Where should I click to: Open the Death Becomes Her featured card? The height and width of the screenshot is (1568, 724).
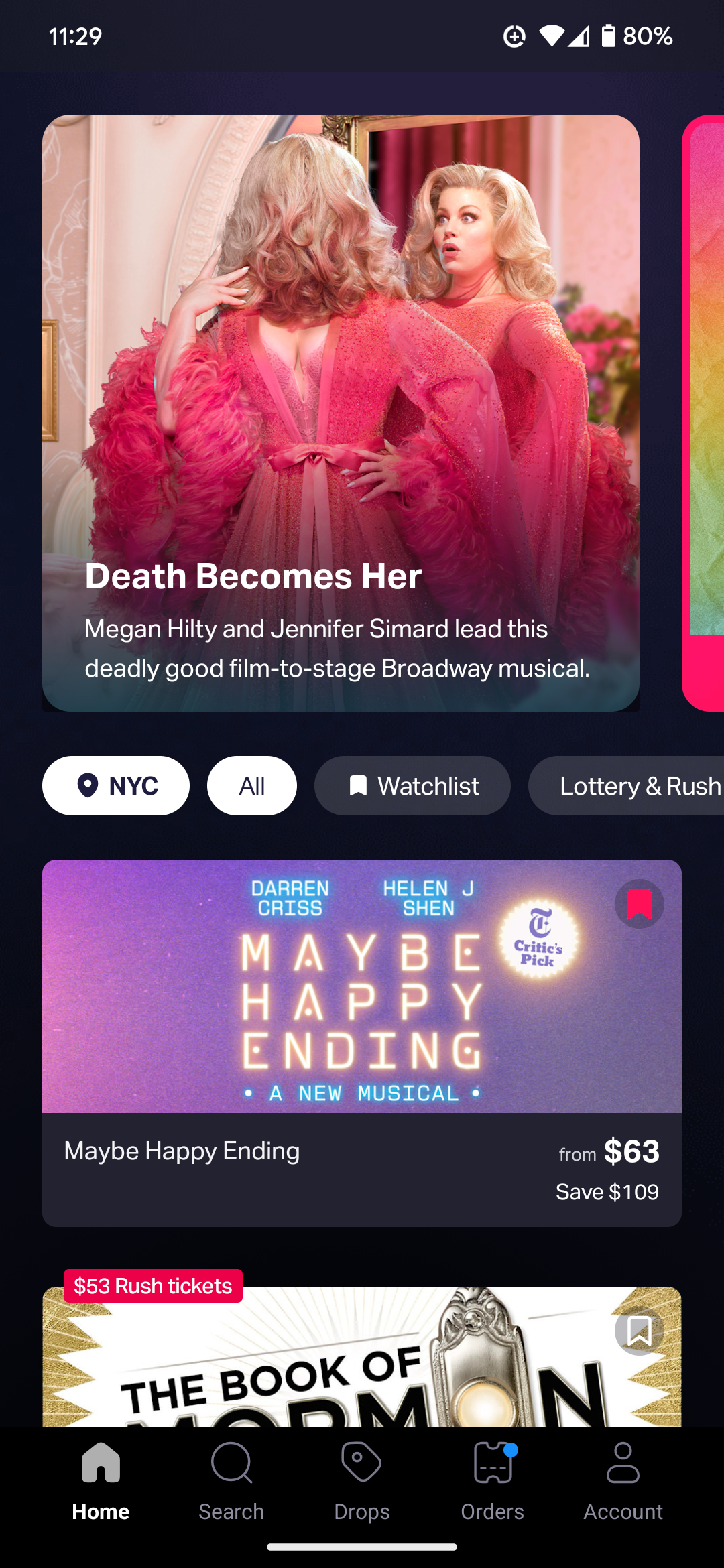point(341,413)
